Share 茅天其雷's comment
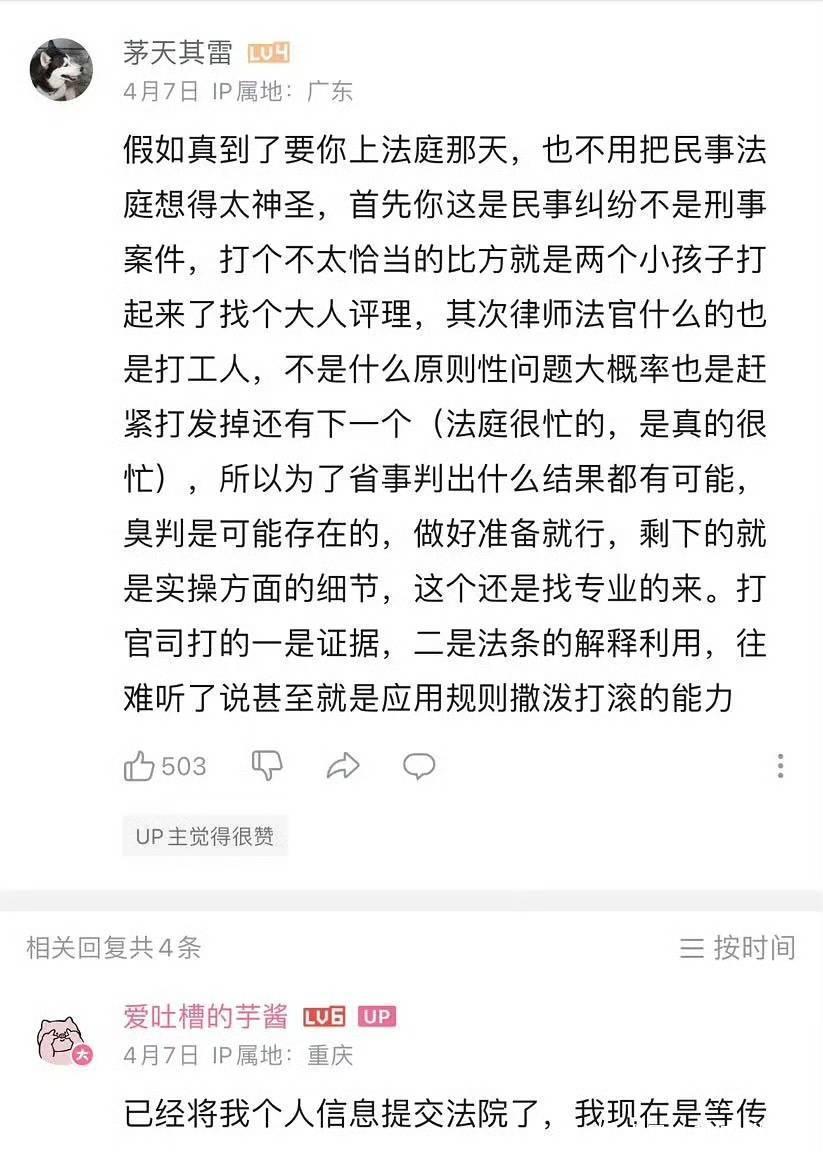This screenshot has width=823, height=1152. pyautogui.click(x=343, y=767)
